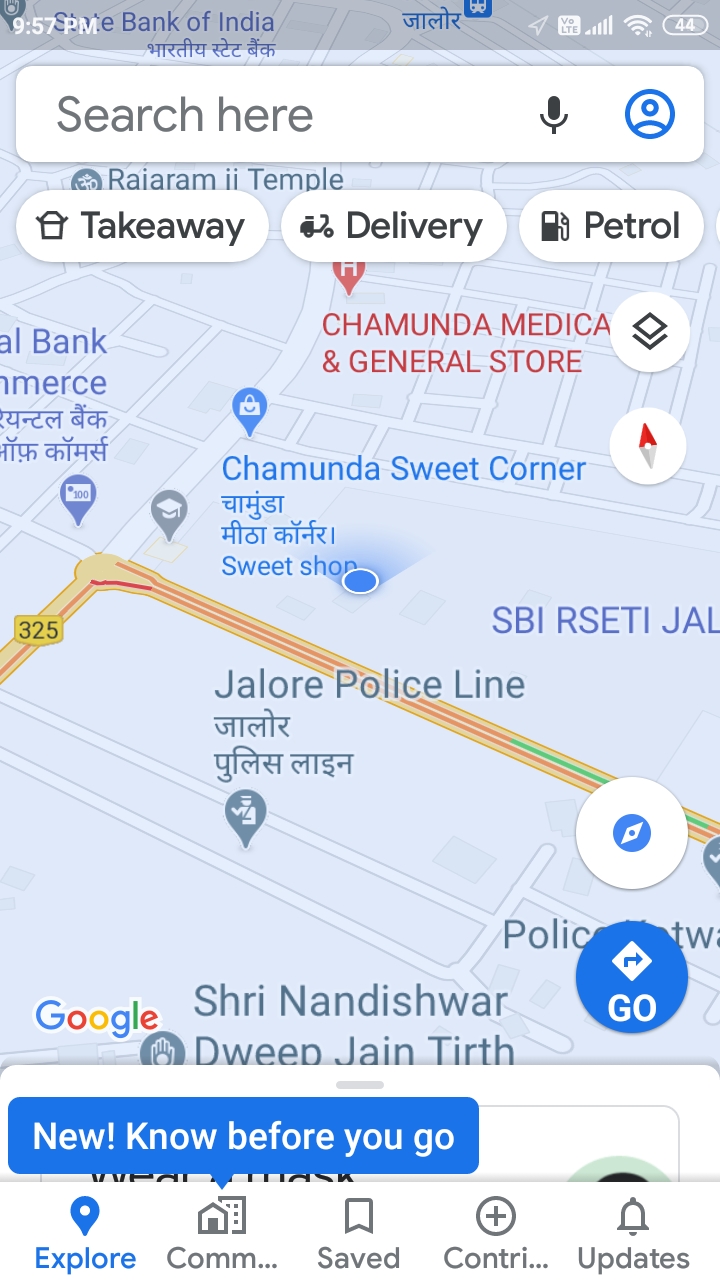The image size is (720, 1280).
Task: Open the Jalore Police Line marker
Action: pyautogui.click(x=246, y=815)
